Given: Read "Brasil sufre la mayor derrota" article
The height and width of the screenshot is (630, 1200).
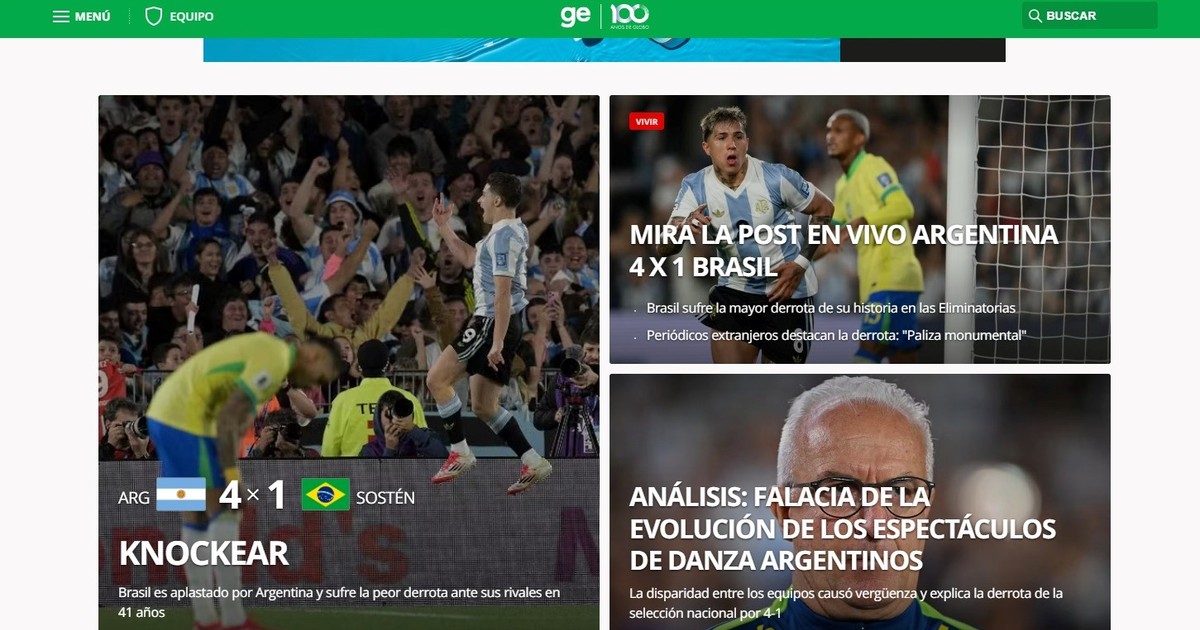Looking at the screenshot, I should pos(830,308).
